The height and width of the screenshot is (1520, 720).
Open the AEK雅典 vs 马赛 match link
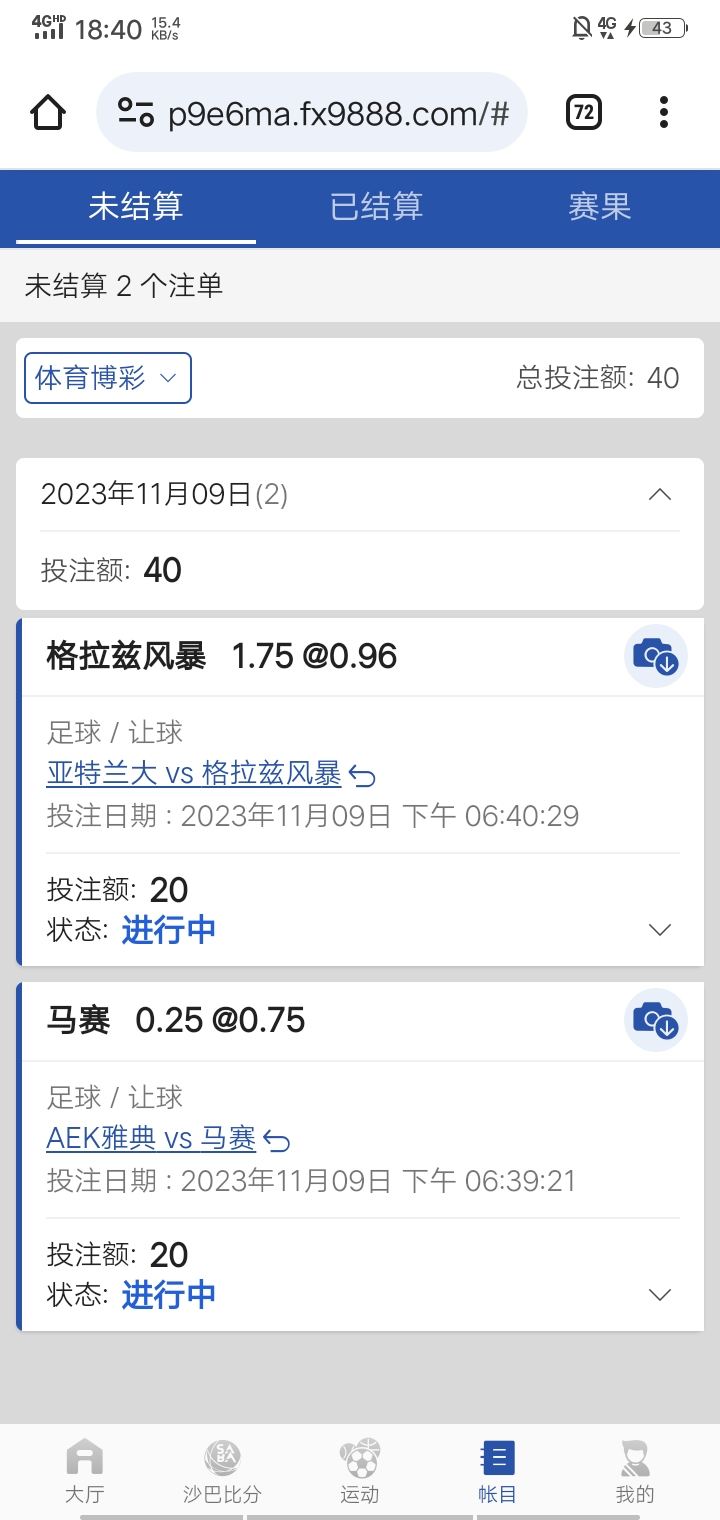(151, 1138)
